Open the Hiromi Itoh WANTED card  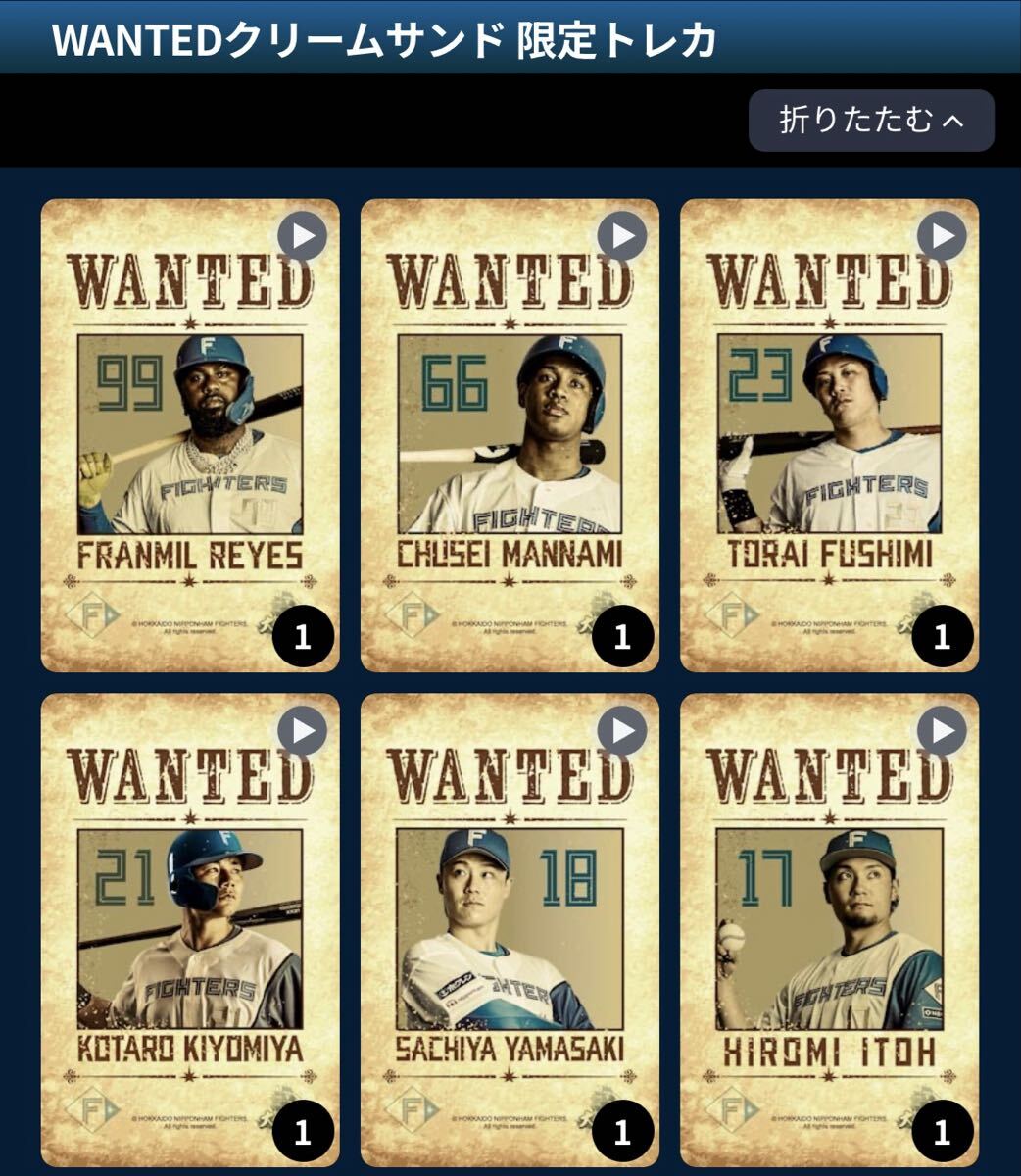pyautogui.click(x=829, y=931)
